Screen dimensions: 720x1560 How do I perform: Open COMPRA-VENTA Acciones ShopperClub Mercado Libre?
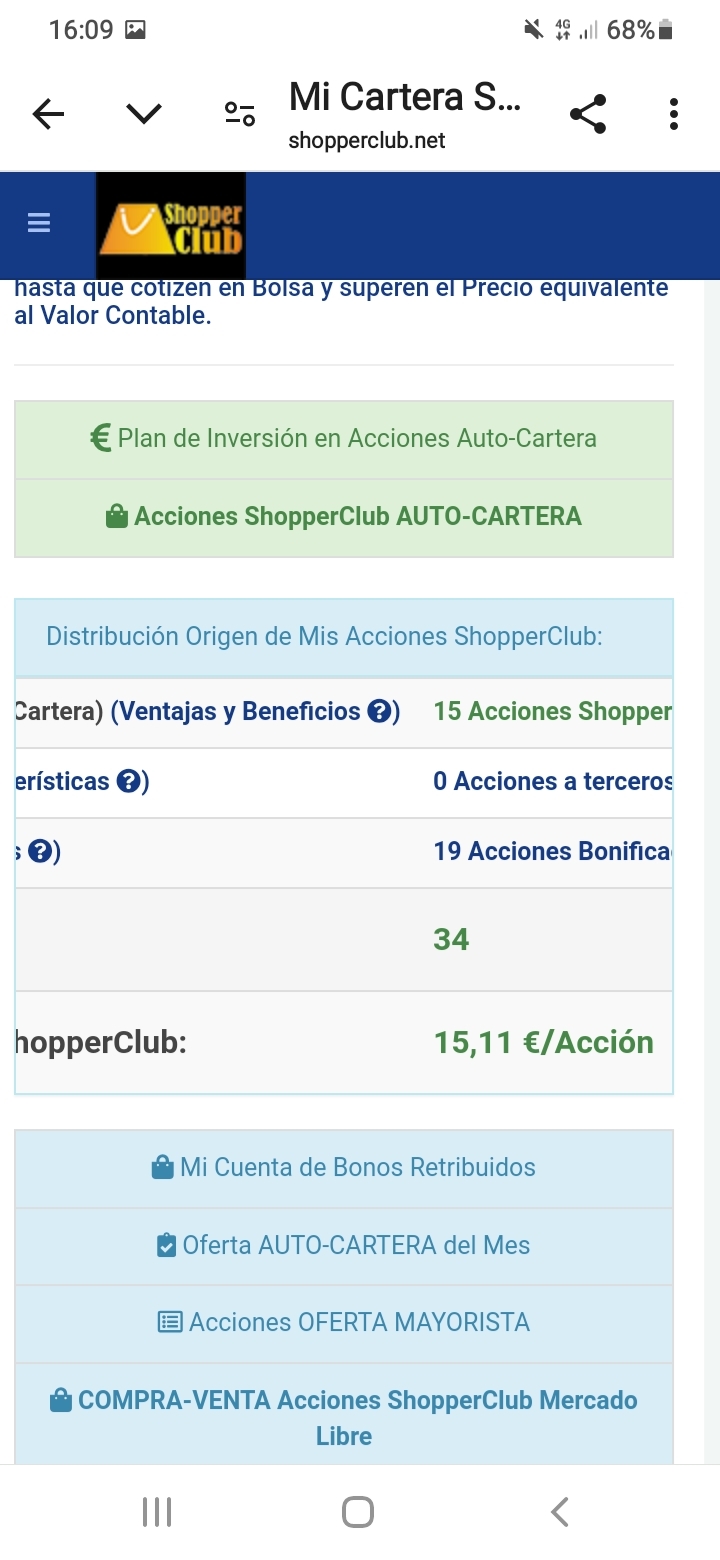[x=343, y=1417]
